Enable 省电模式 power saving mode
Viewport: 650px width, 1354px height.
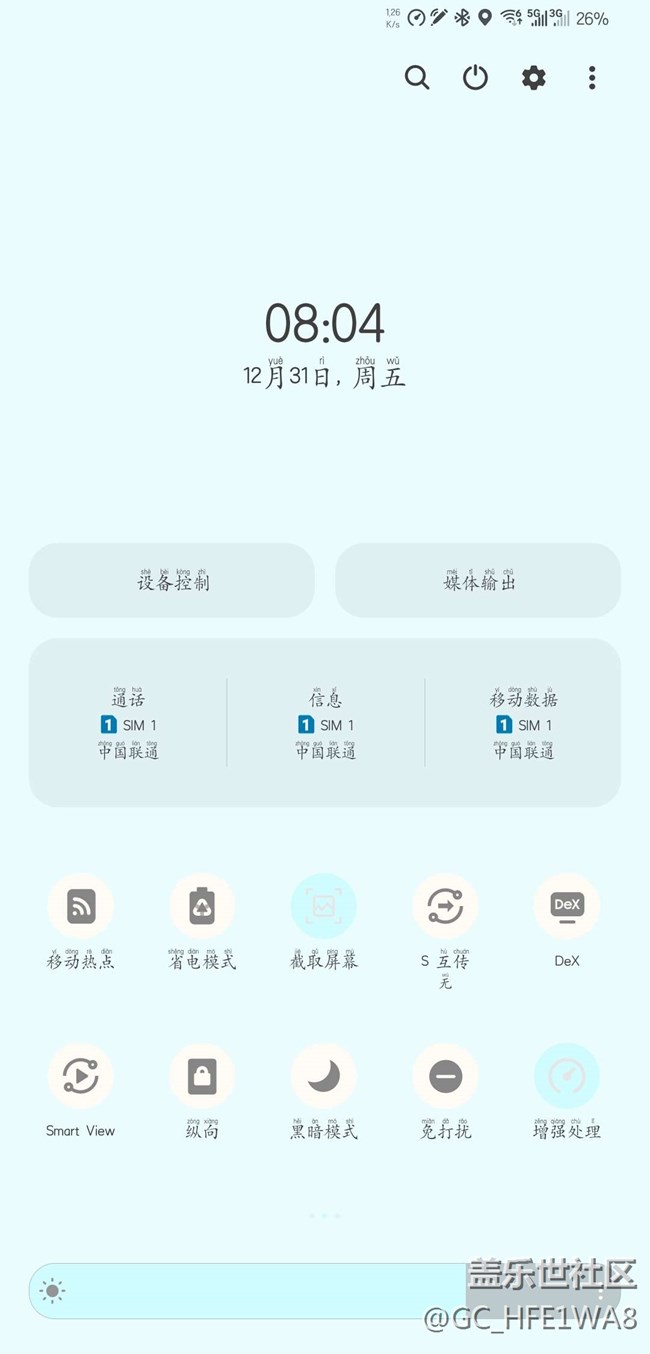coord(202,906)
